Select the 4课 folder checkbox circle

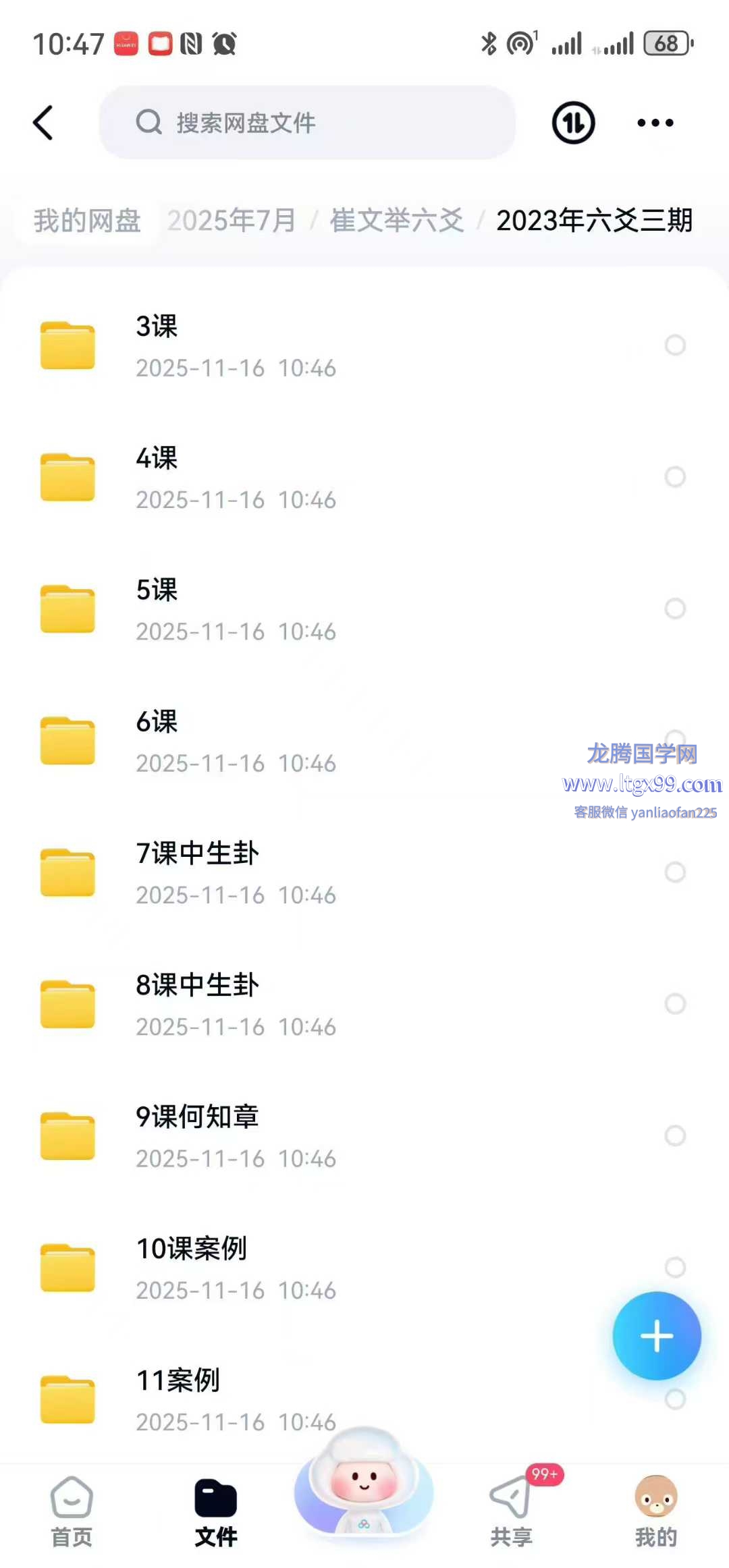click(675, 477)
